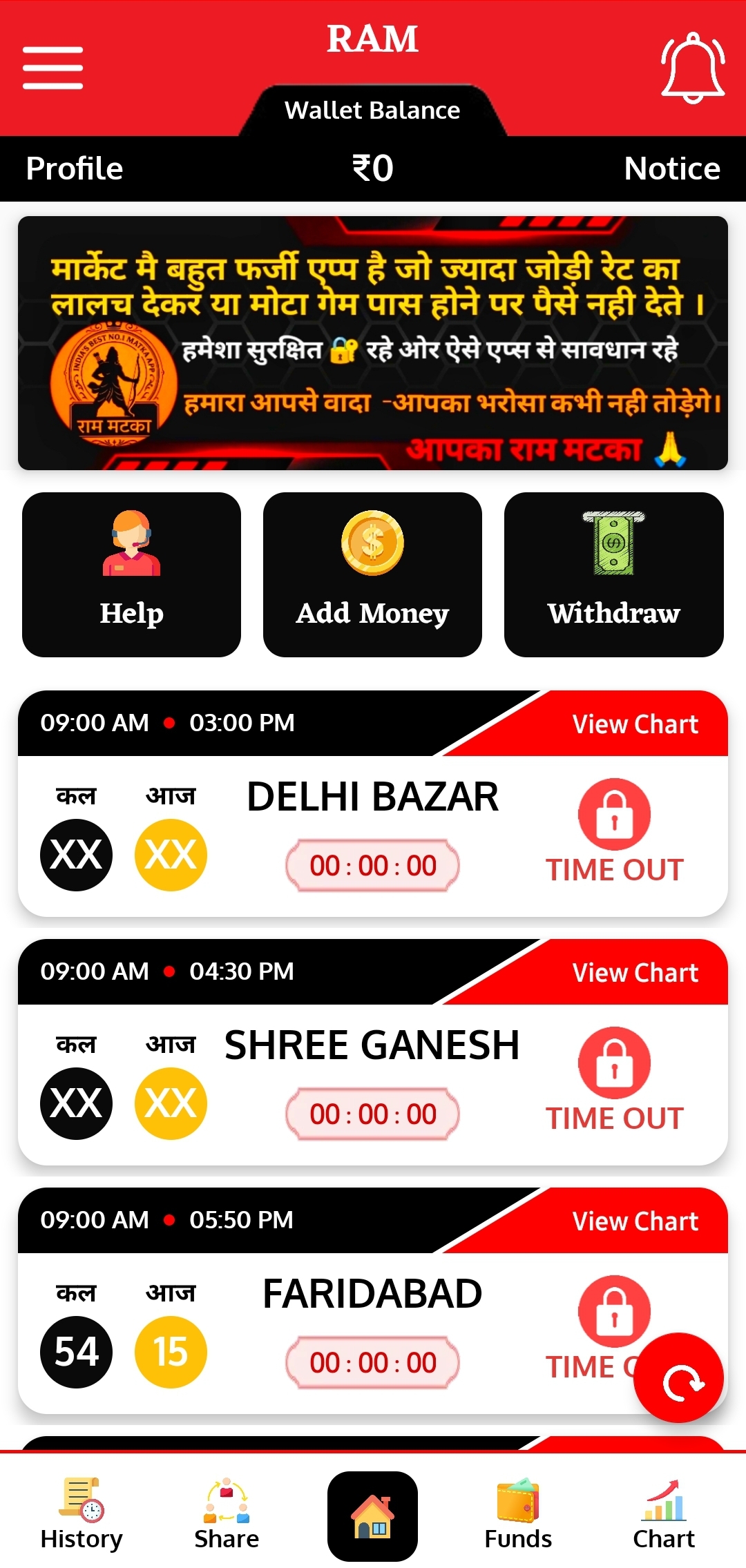
Task: View Chart for Delhi Bazar
Action: [635, 724]
